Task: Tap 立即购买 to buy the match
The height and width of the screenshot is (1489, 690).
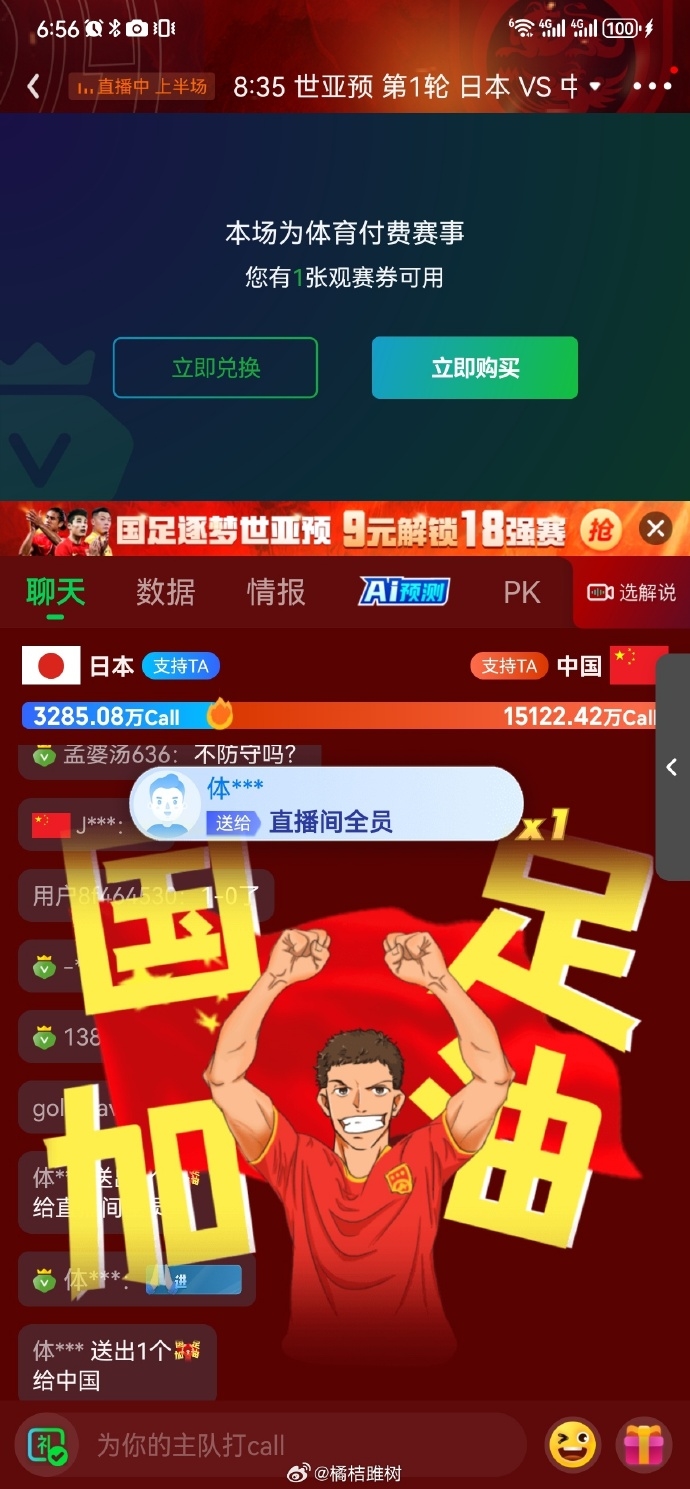Action: click(x=474, y=367)
